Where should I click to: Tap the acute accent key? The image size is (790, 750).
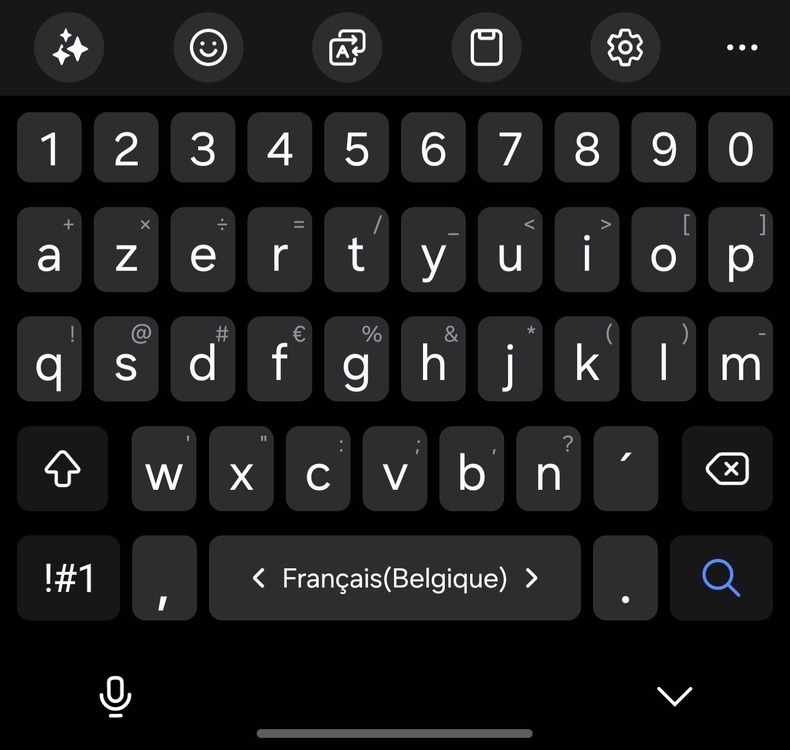(x=625, y=469)
